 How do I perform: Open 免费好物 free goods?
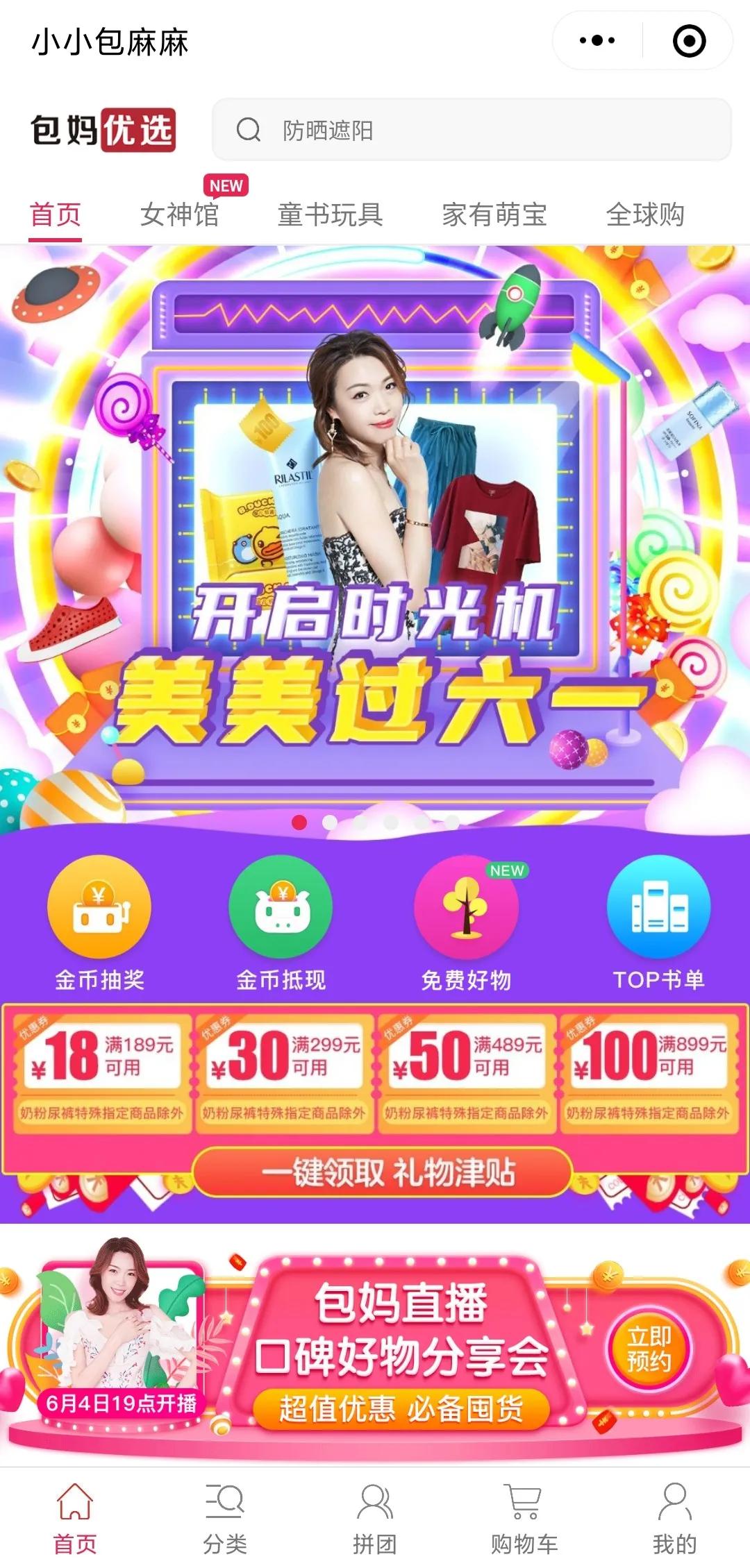(x=467, y=923)
